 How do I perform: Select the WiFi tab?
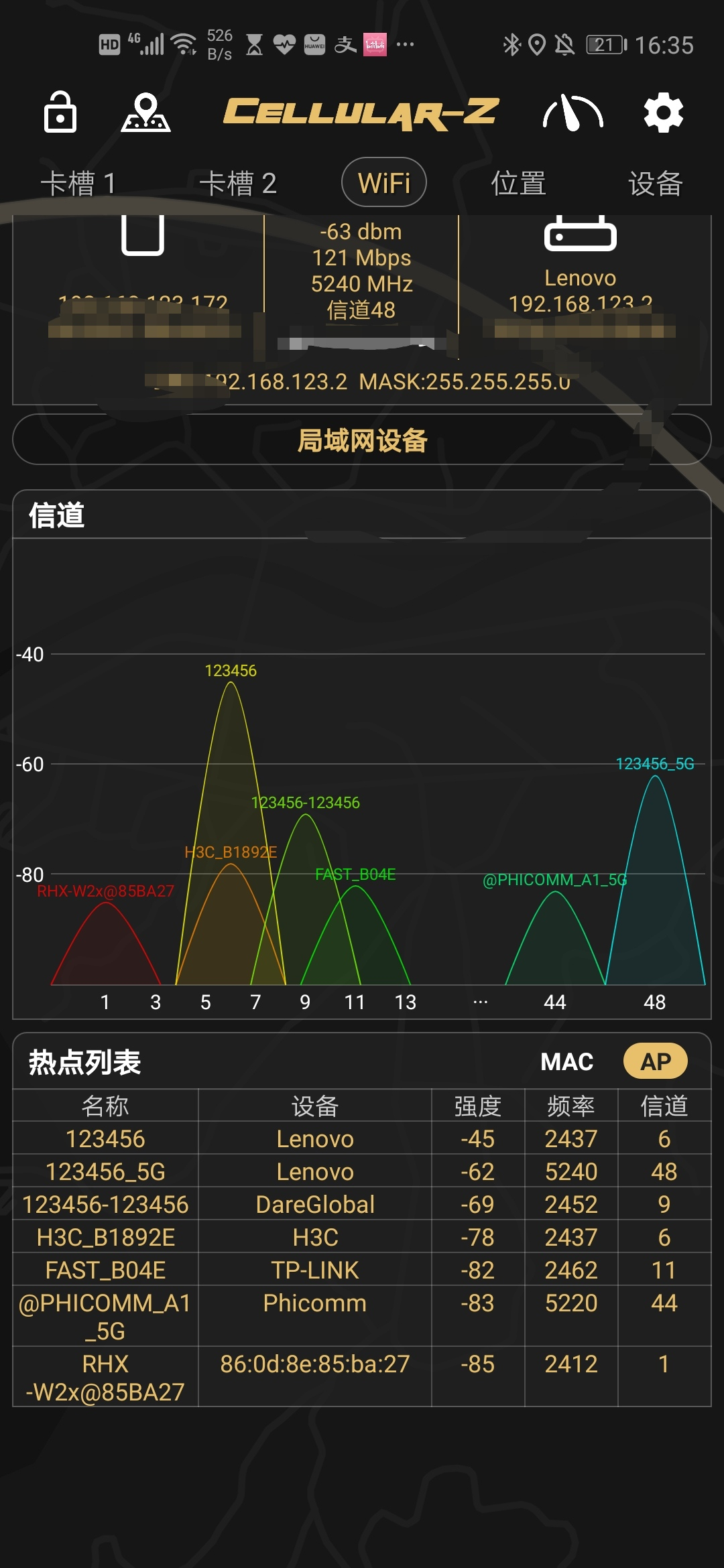384,182
